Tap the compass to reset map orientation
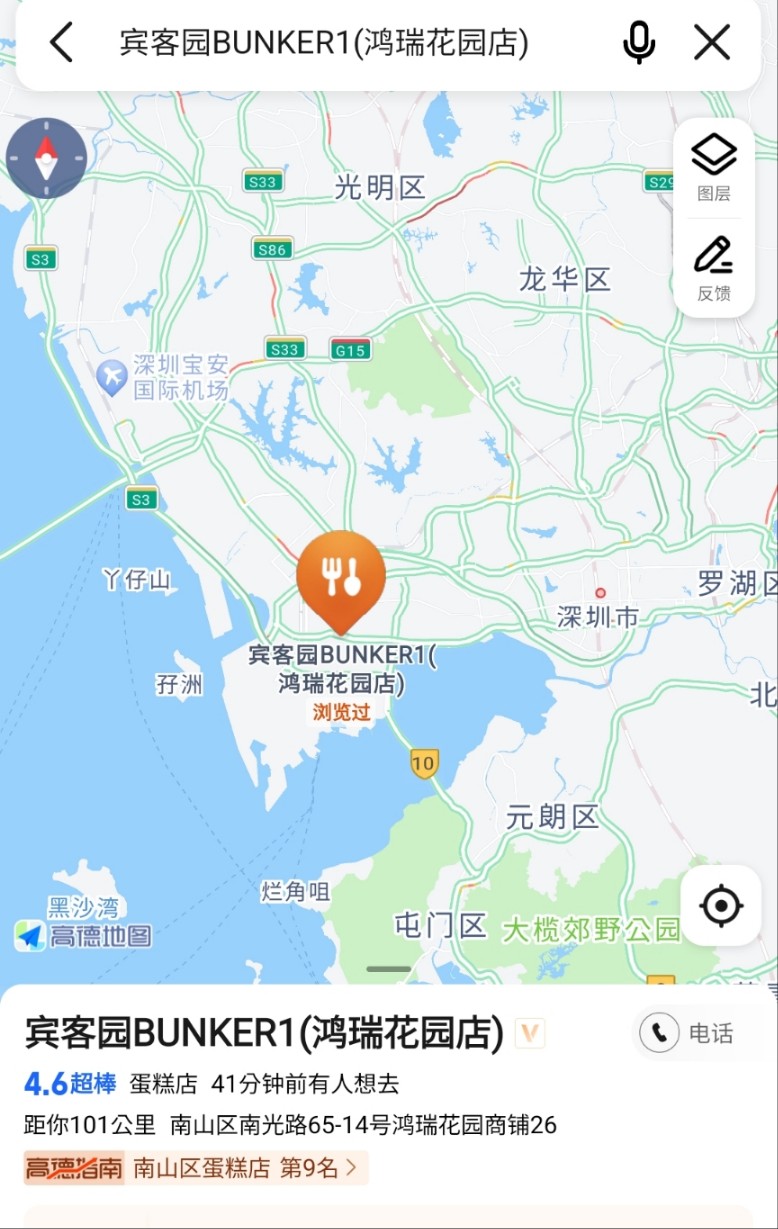 (x=47, y=156)
